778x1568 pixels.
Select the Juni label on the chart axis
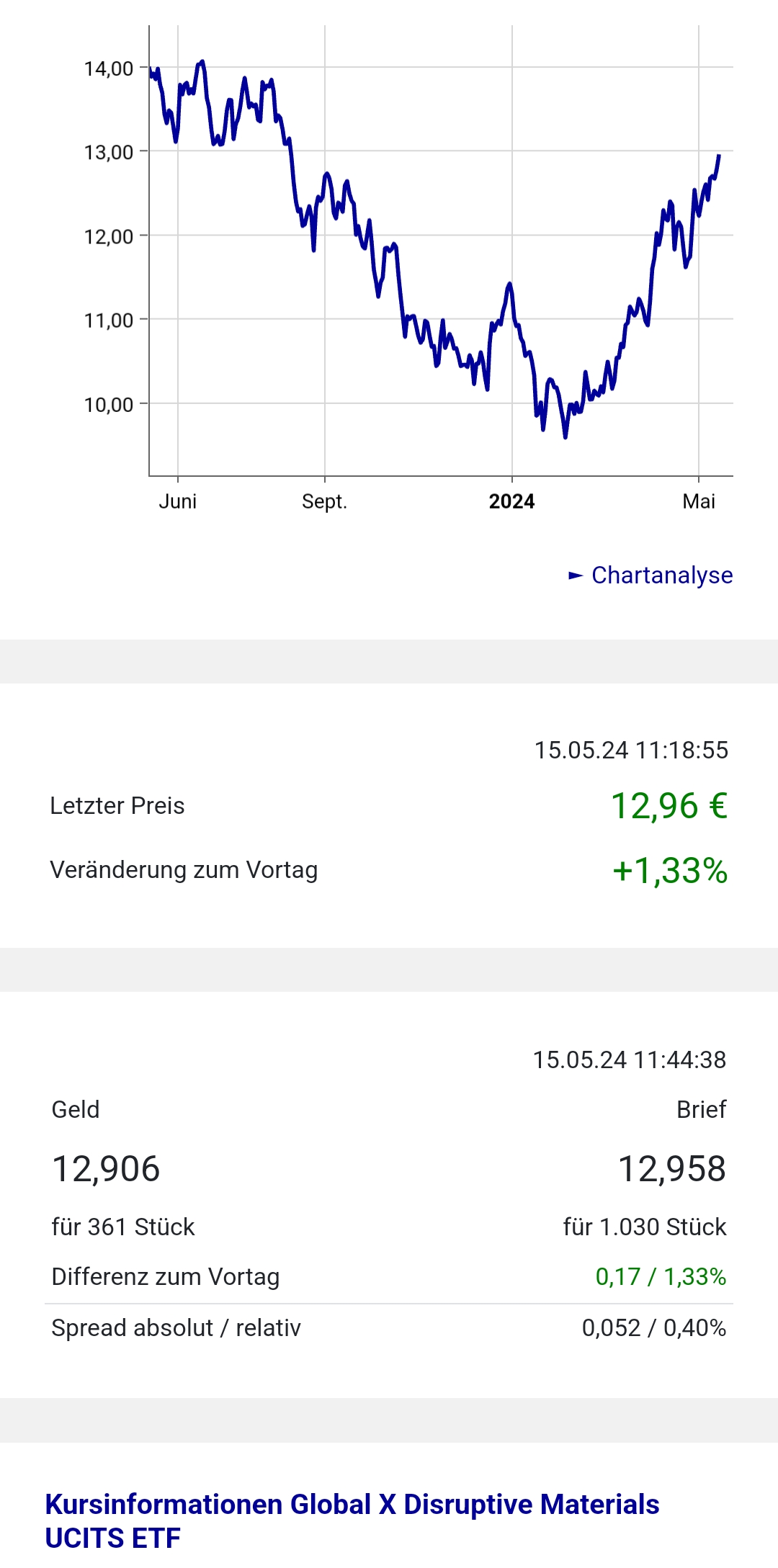pos(179,501)
